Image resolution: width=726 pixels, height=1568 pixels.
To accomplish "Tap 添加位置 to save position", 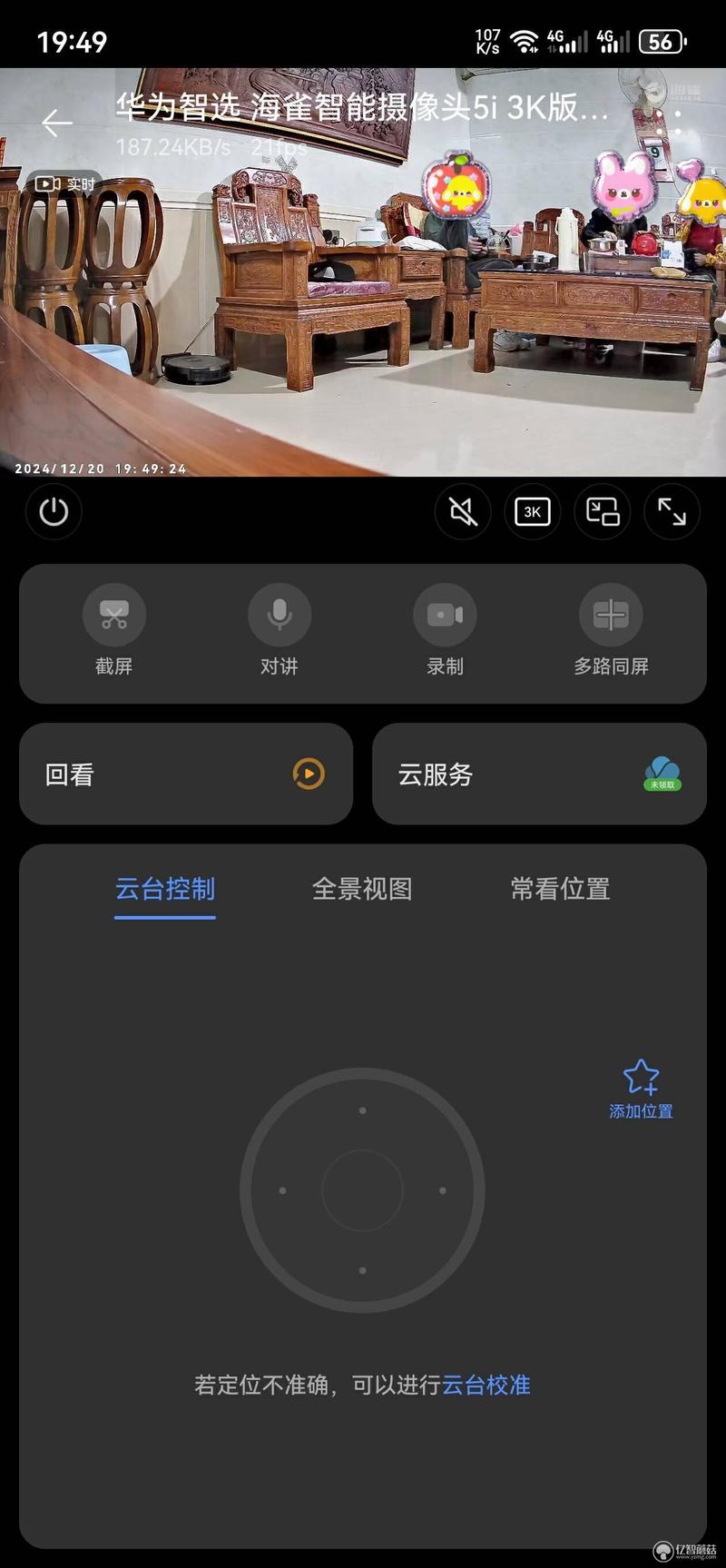I will tap(641, 1090).
